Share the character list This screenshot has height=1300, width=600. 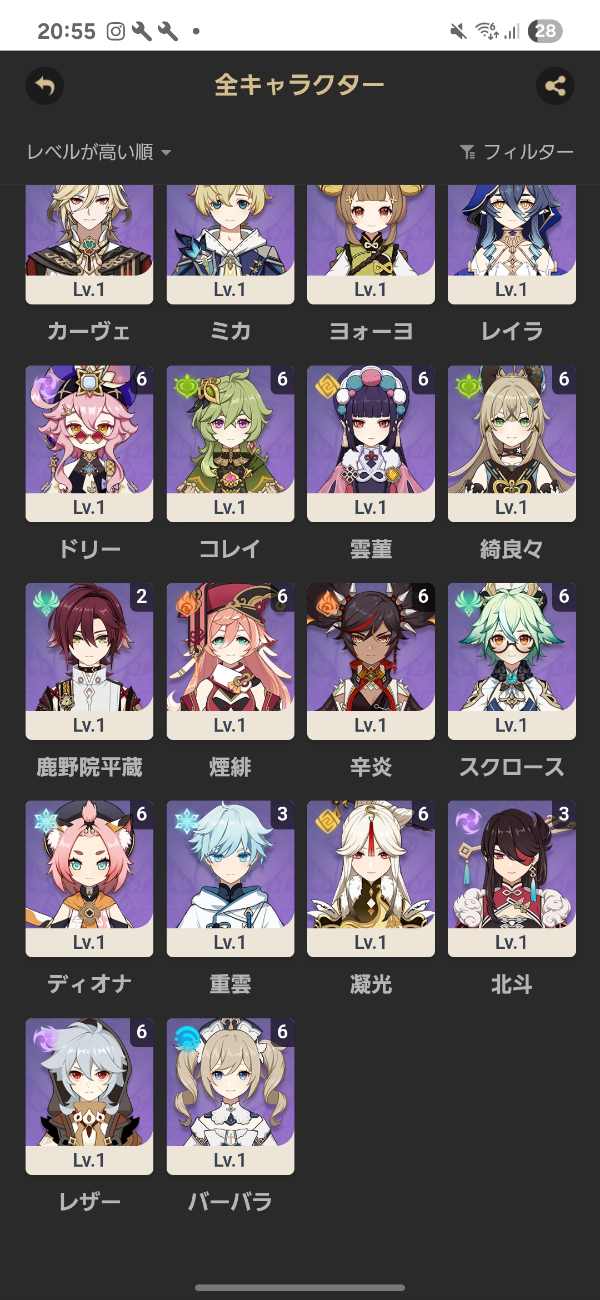click(555, 86)
